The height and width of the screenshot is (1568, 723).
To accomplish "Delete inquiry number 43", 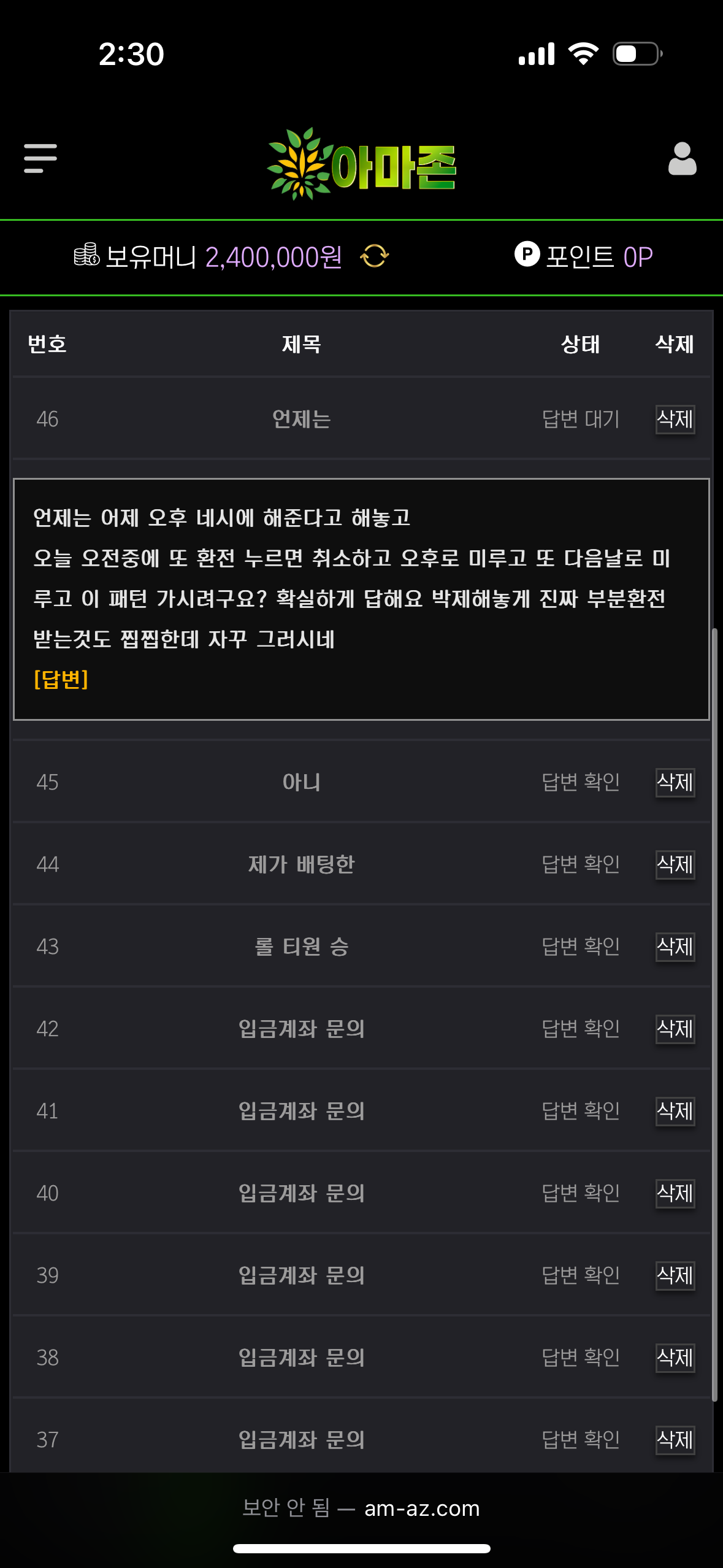I will click(675, 947).
